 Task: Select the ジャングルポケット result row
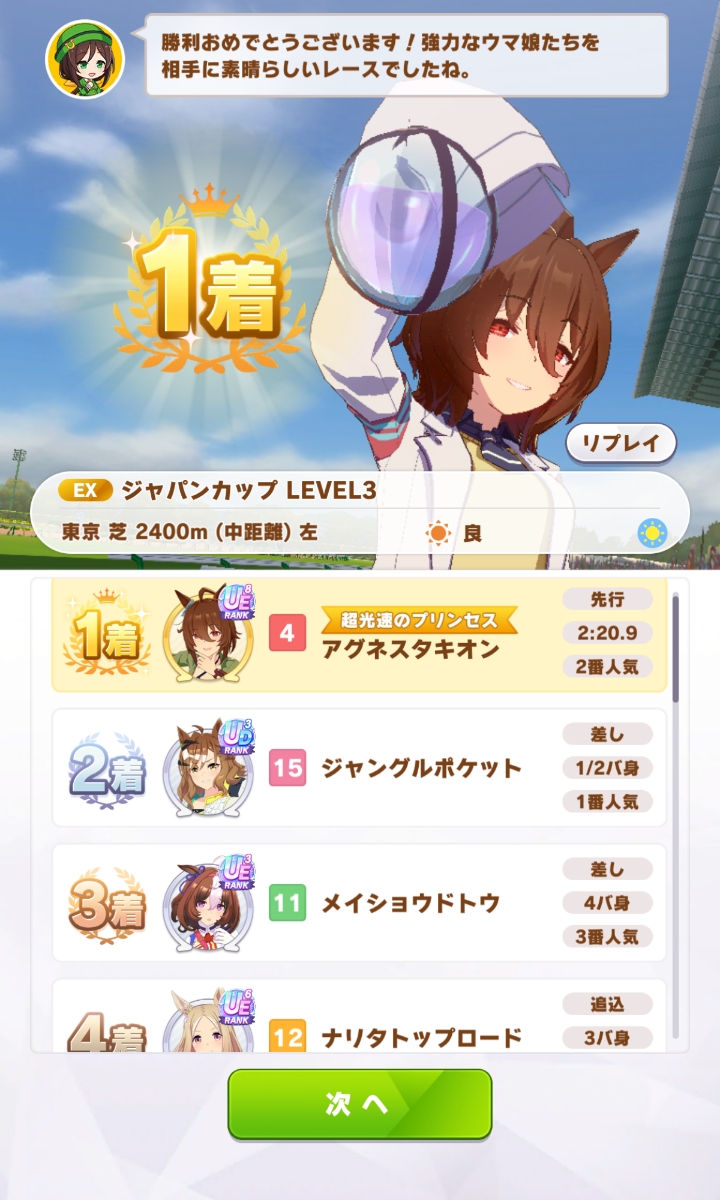coord(359,768)
